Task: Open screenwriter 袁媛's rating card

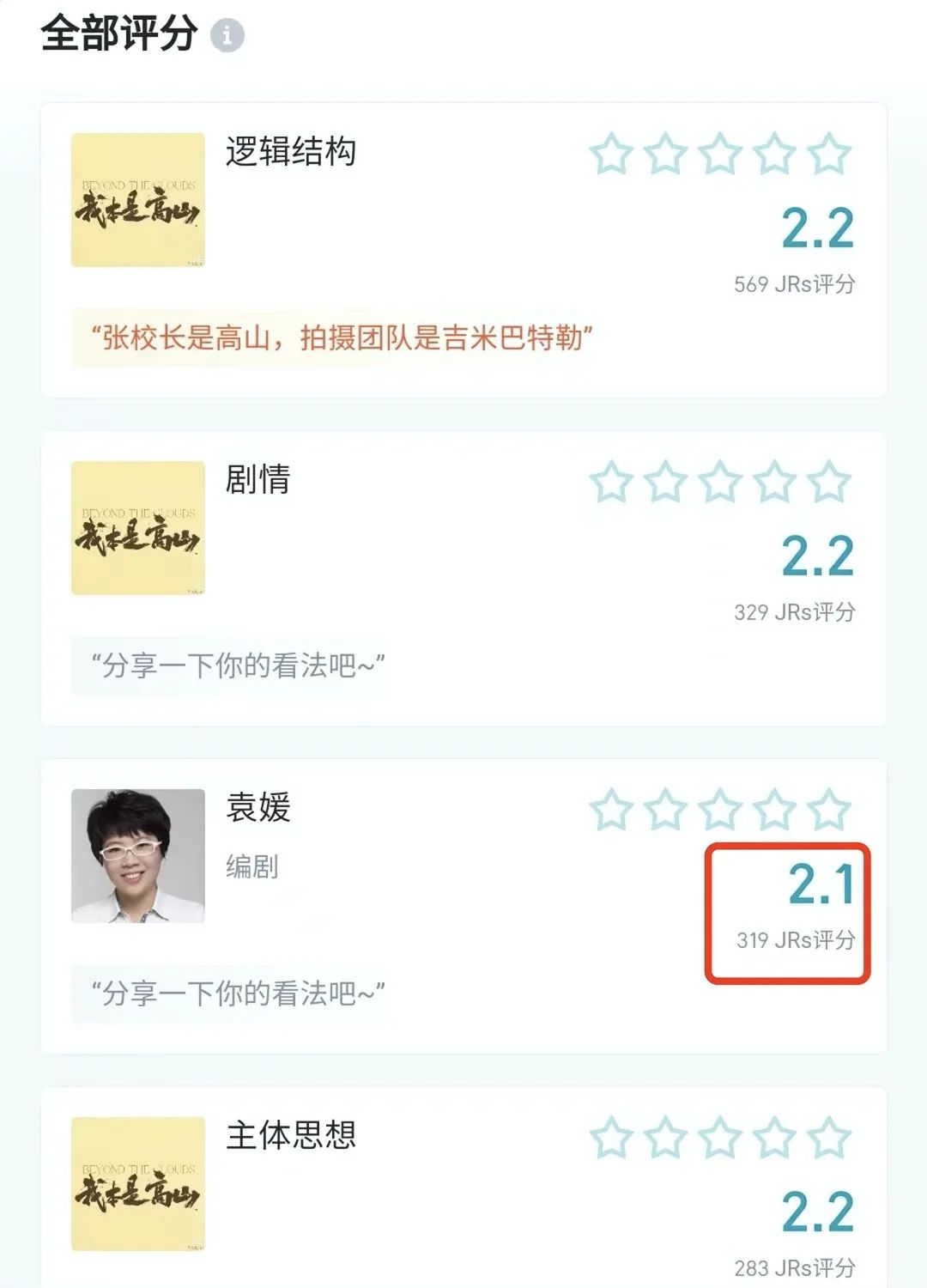Action: coord(257,808)
